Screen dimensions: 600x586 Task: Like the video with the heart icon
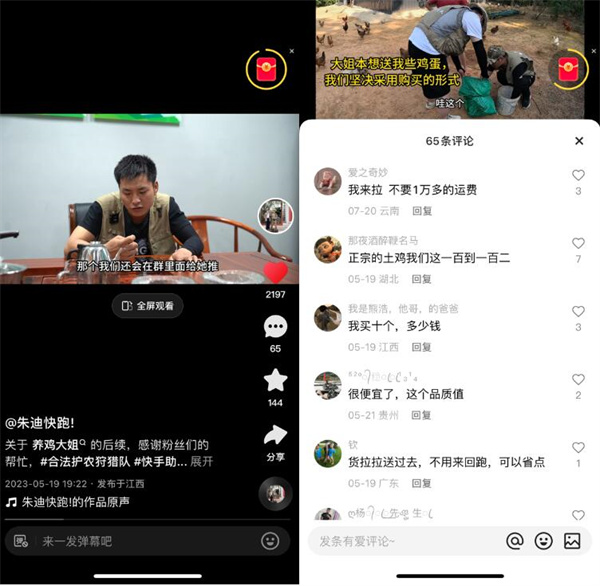[275, 272]
